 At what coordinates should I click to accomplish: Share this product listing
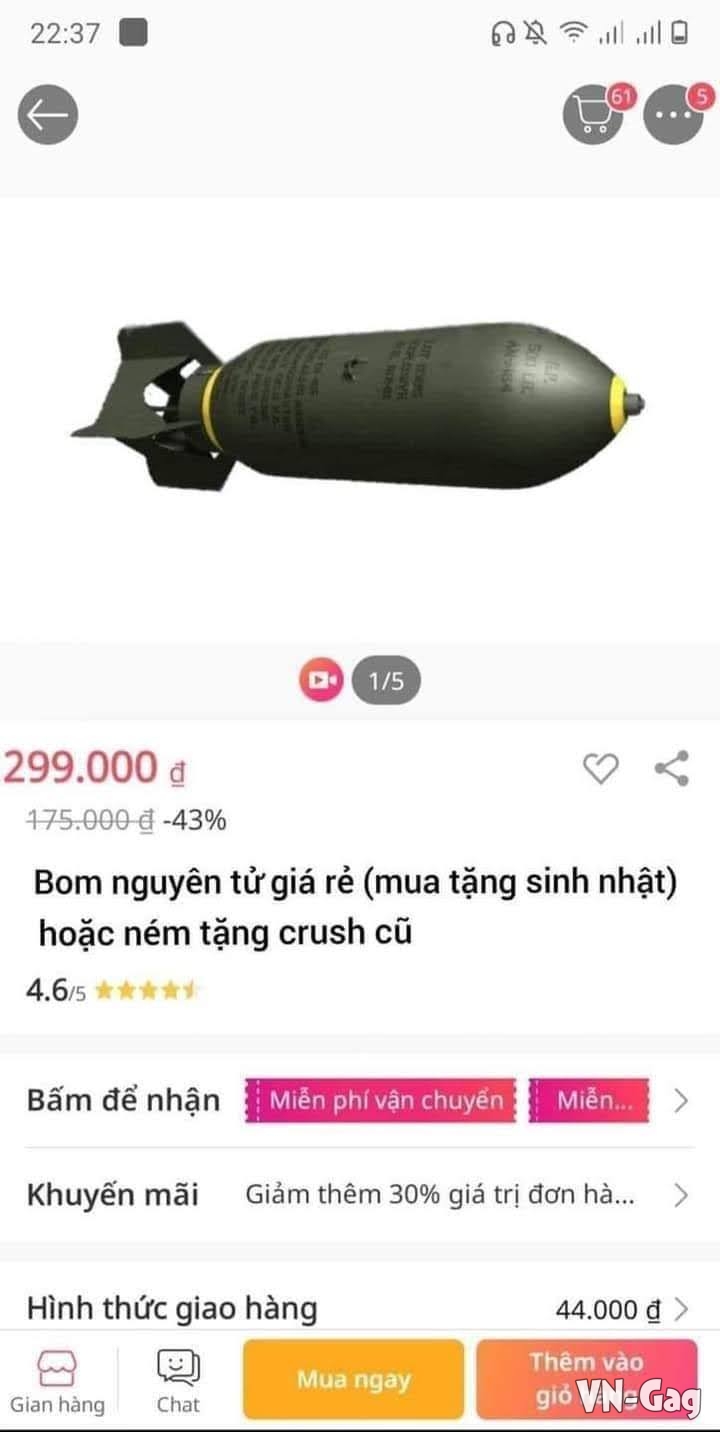pyautogui.click(x=671, y=768)
